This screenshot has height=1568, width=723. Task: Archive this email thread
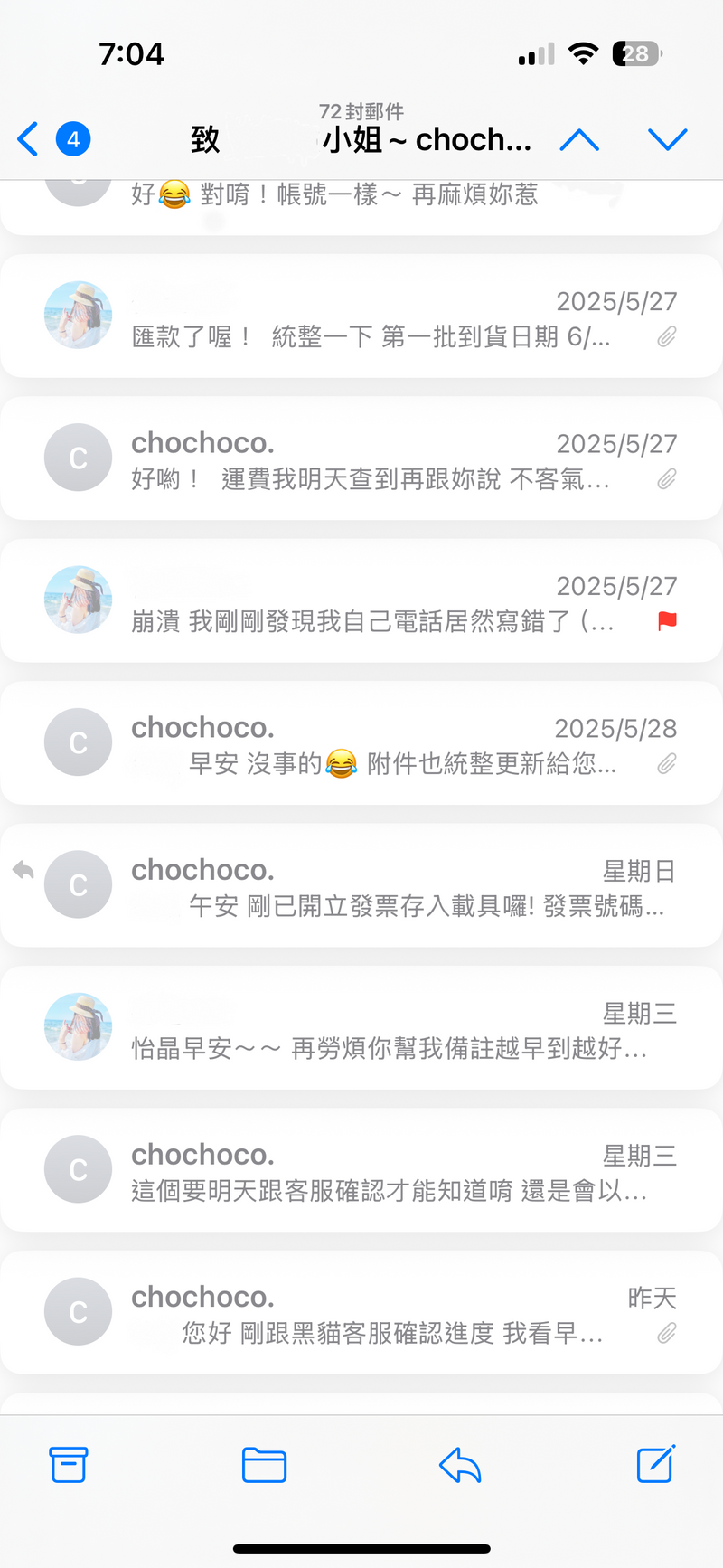pos(68,1465)
